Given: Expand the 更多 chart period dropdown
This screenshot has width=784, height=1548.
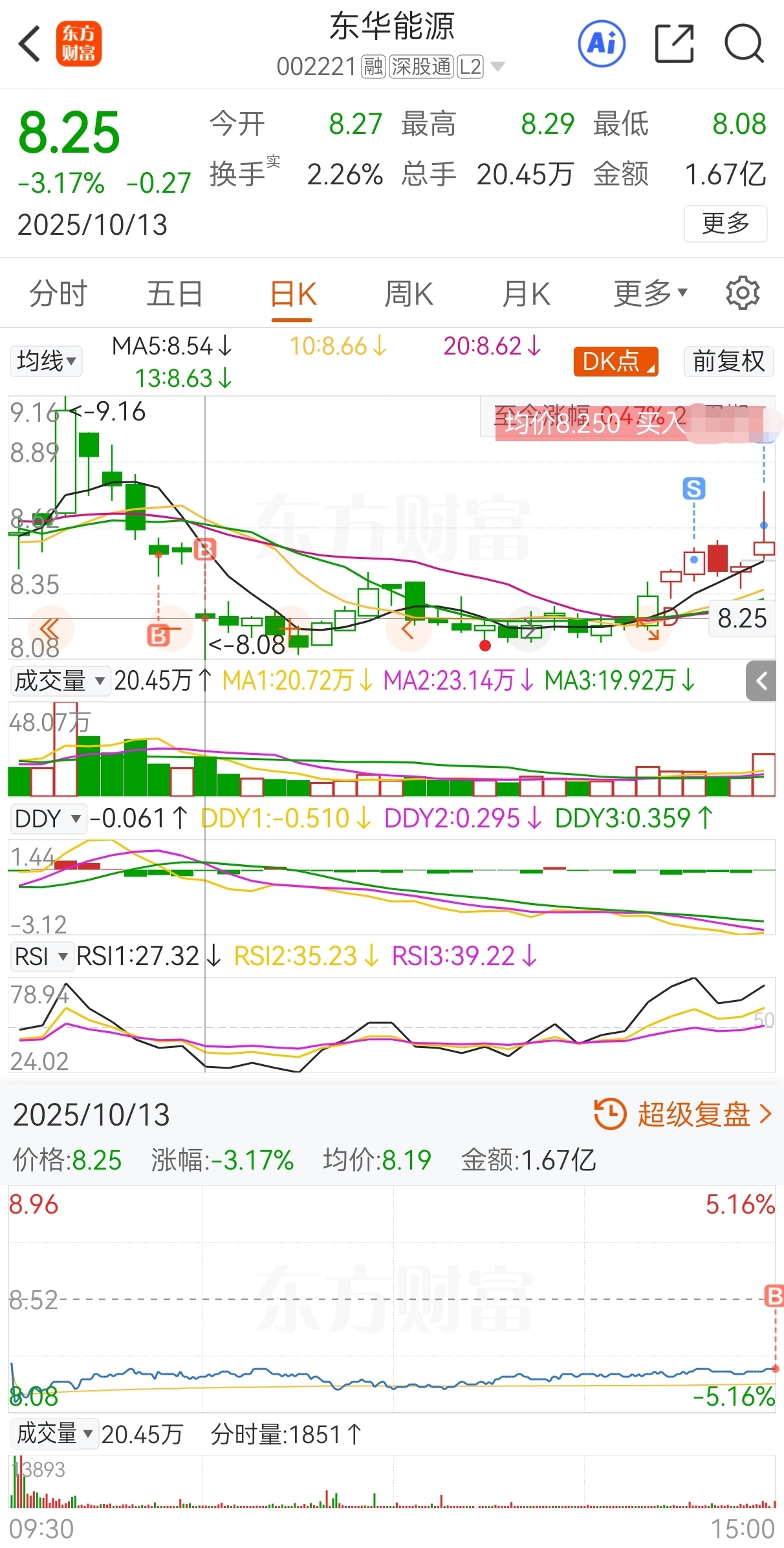Looking at the screenshot, I should (649, 294).
